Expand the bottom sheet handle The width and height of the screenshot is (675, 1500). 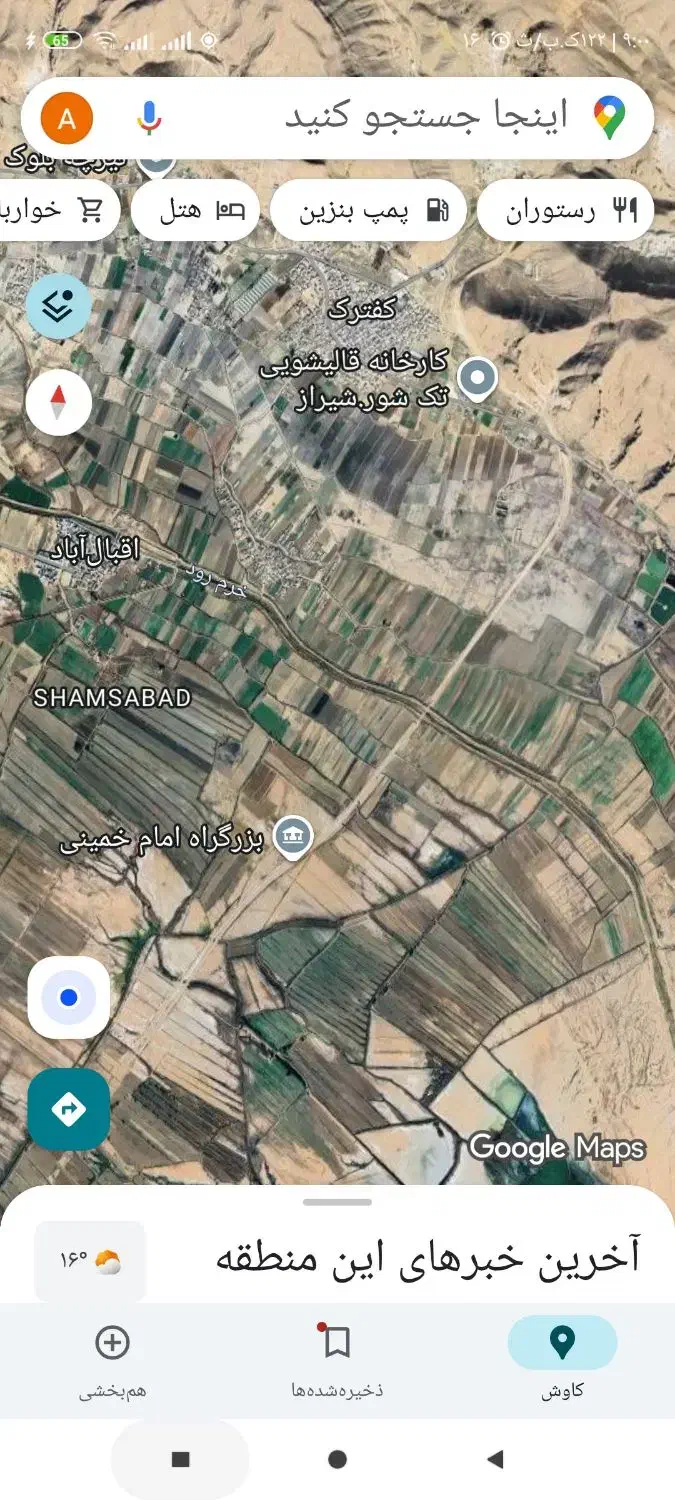337,1202
